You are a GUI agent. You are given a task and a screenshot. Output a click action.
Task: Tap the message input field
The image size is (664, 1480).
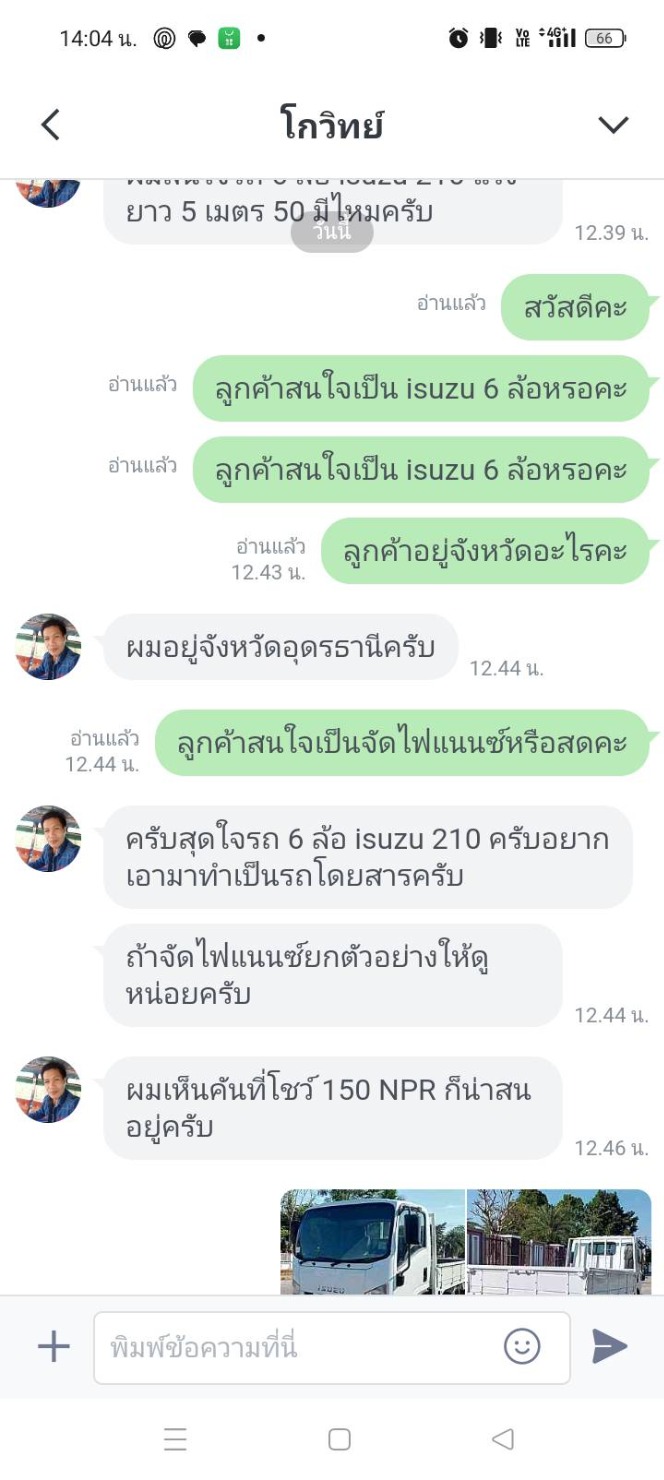[x=300, y=1347]
